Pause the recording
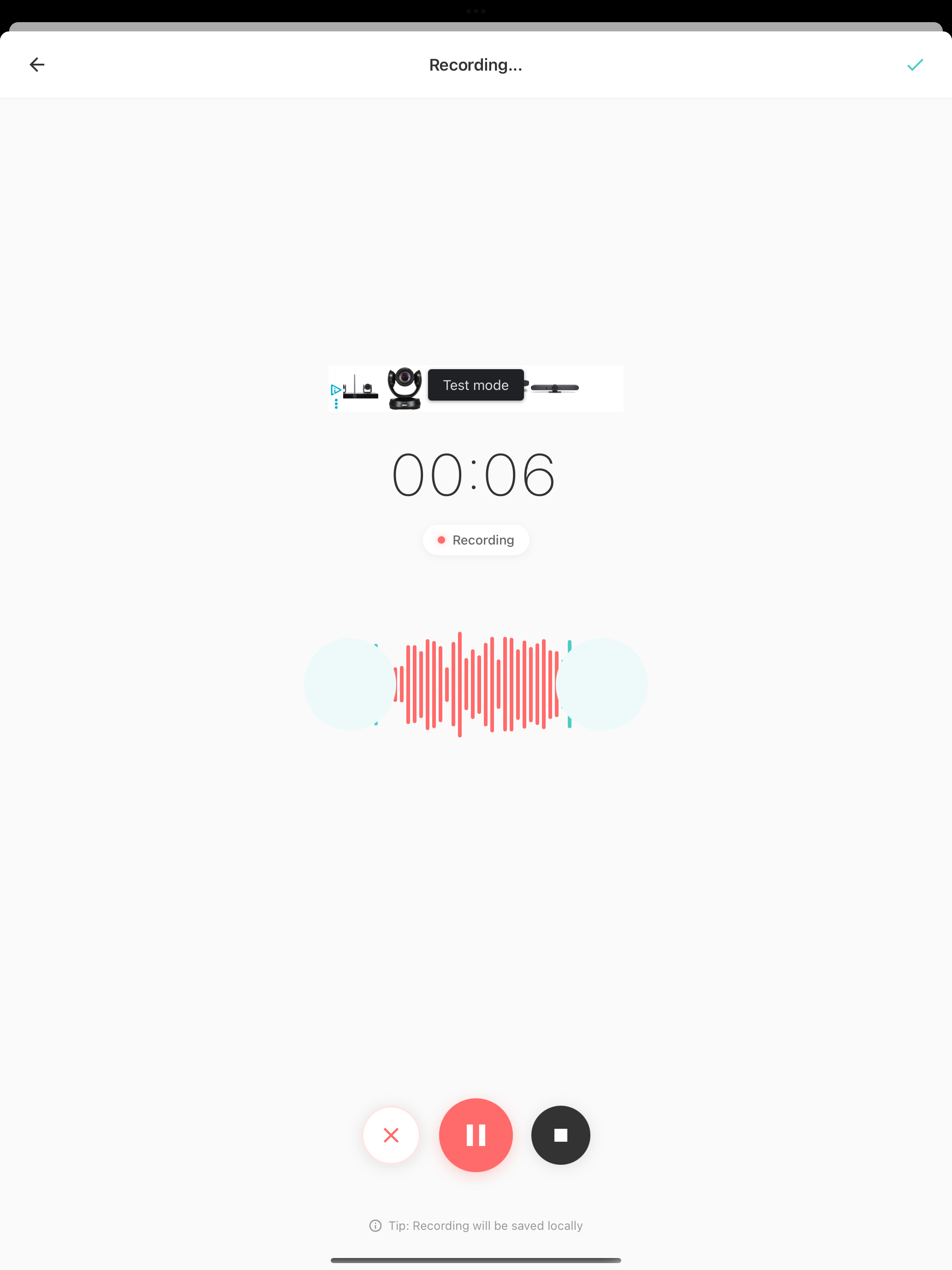The image size is (952, 1270). click(476, 1134)
